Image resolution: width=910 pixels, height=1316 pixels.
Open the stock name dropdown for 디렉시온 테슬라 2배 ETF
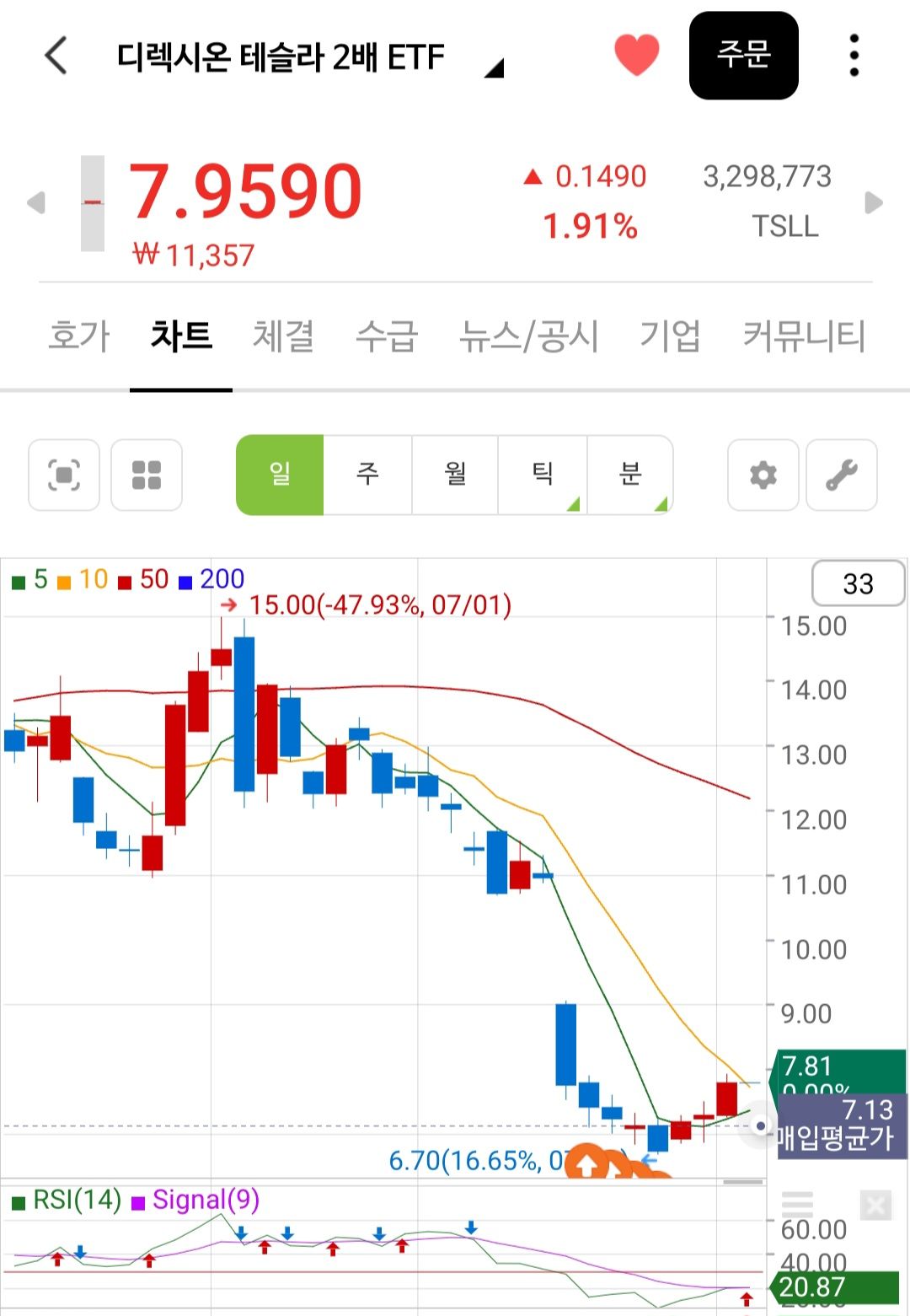(495, 67)
